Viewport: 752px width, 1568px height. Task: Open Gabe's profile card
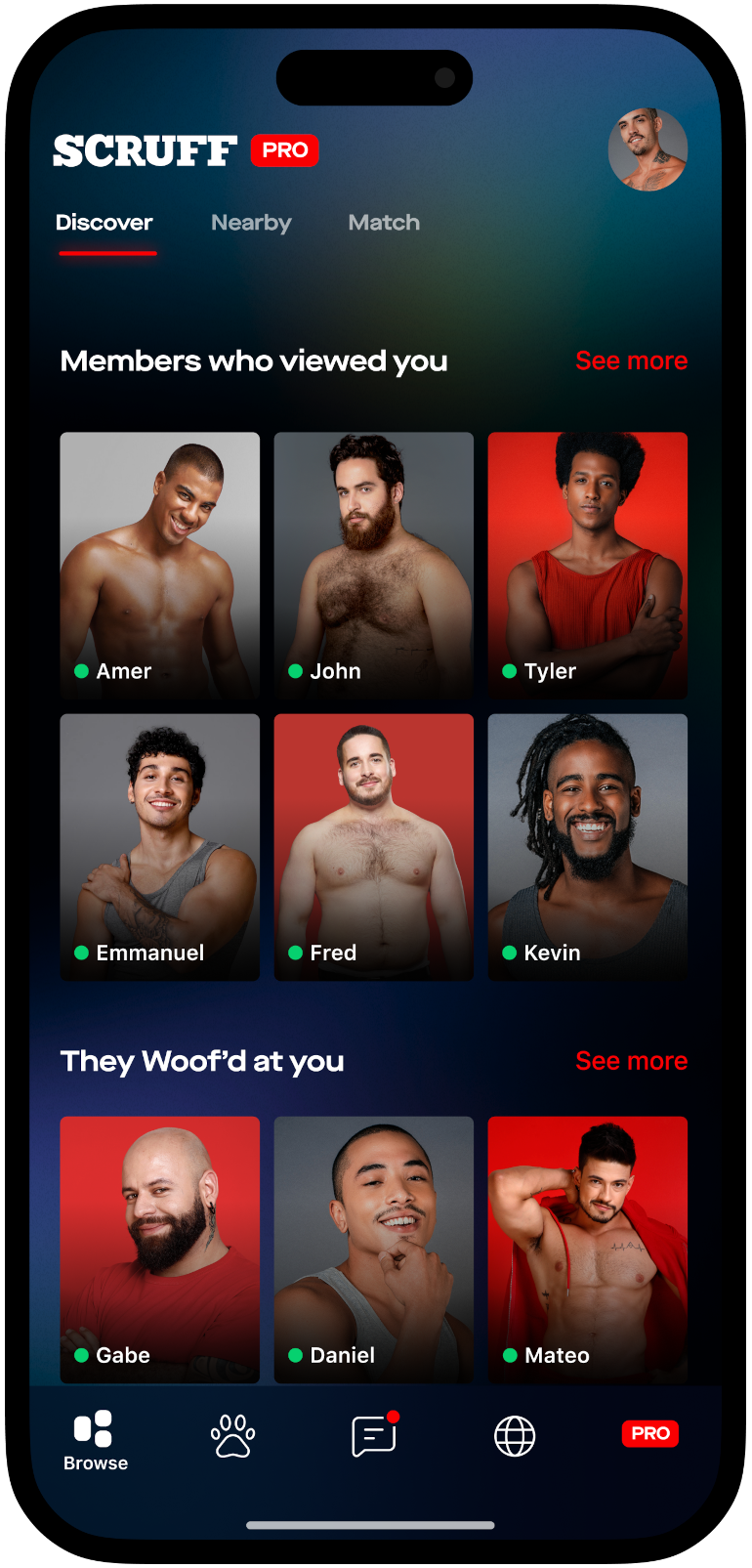click(x=160, y=1249)
